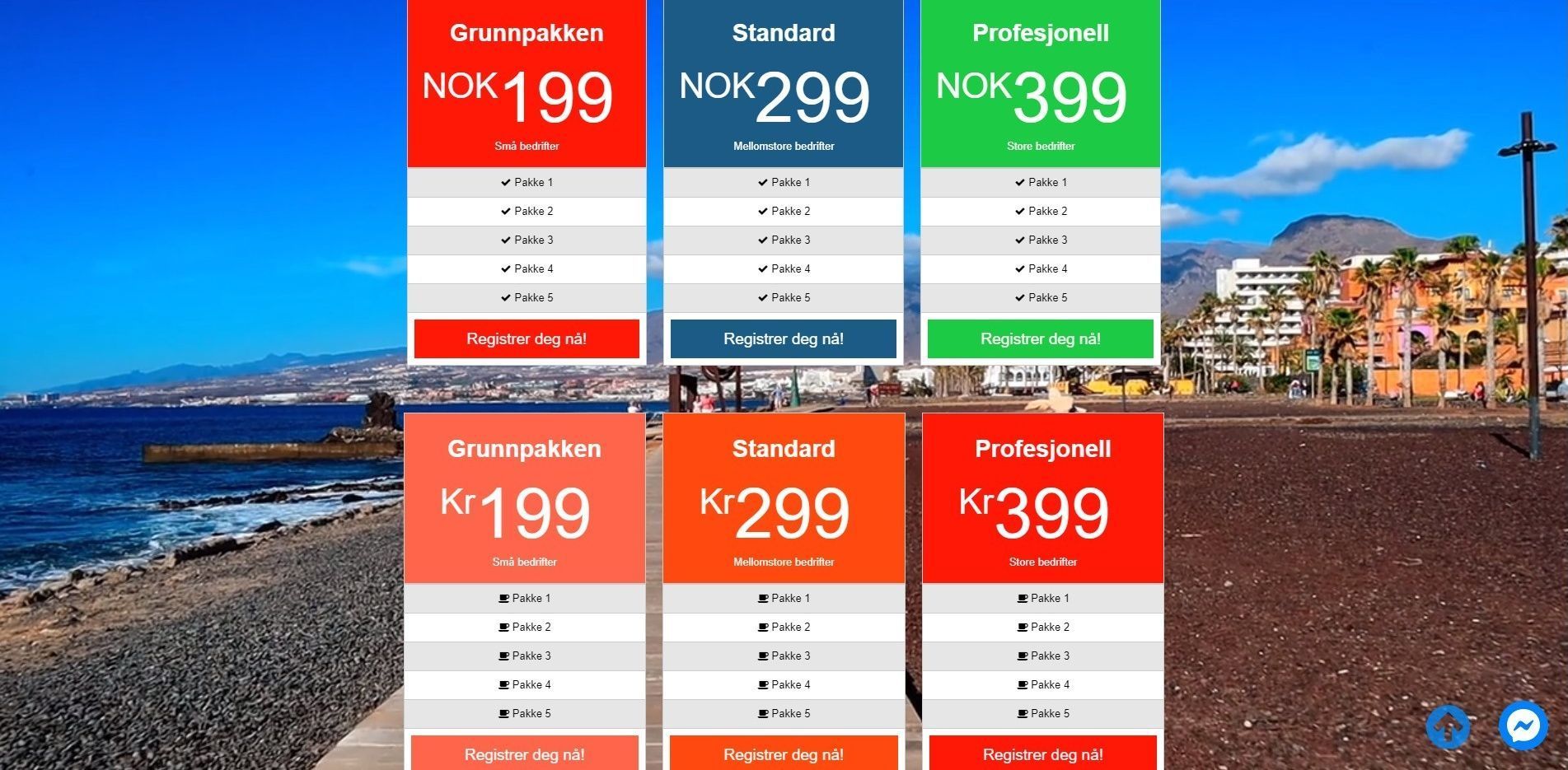Tap Registrer deg nå under NOK 199 Grunnpakken
Viewport: 1568px width, 770px height.
pos(527,338)
